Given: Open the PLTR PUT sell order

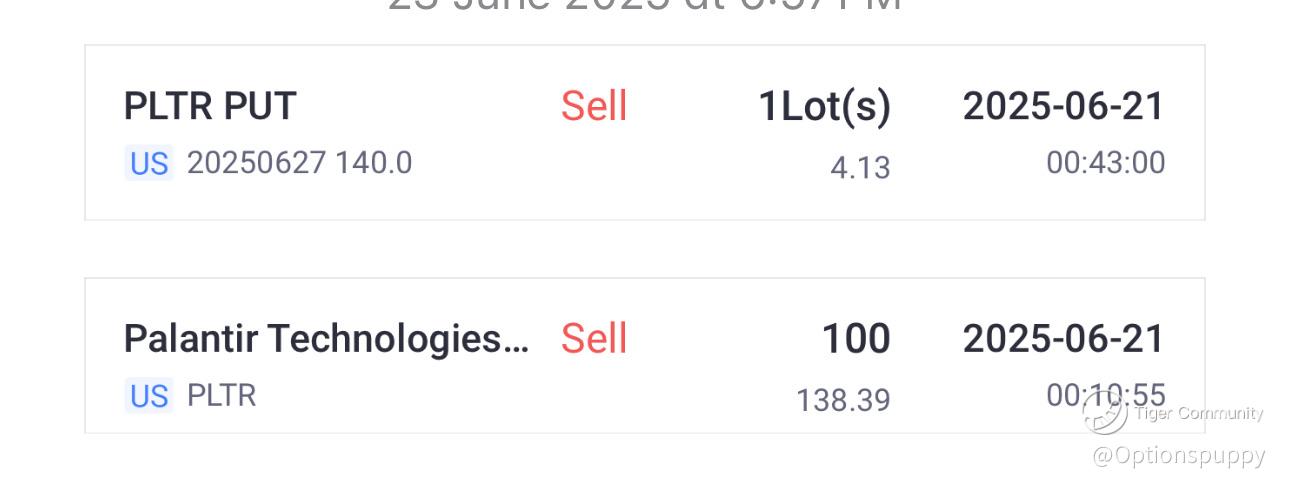Looking at the screenshot, I should coord(644,133).
